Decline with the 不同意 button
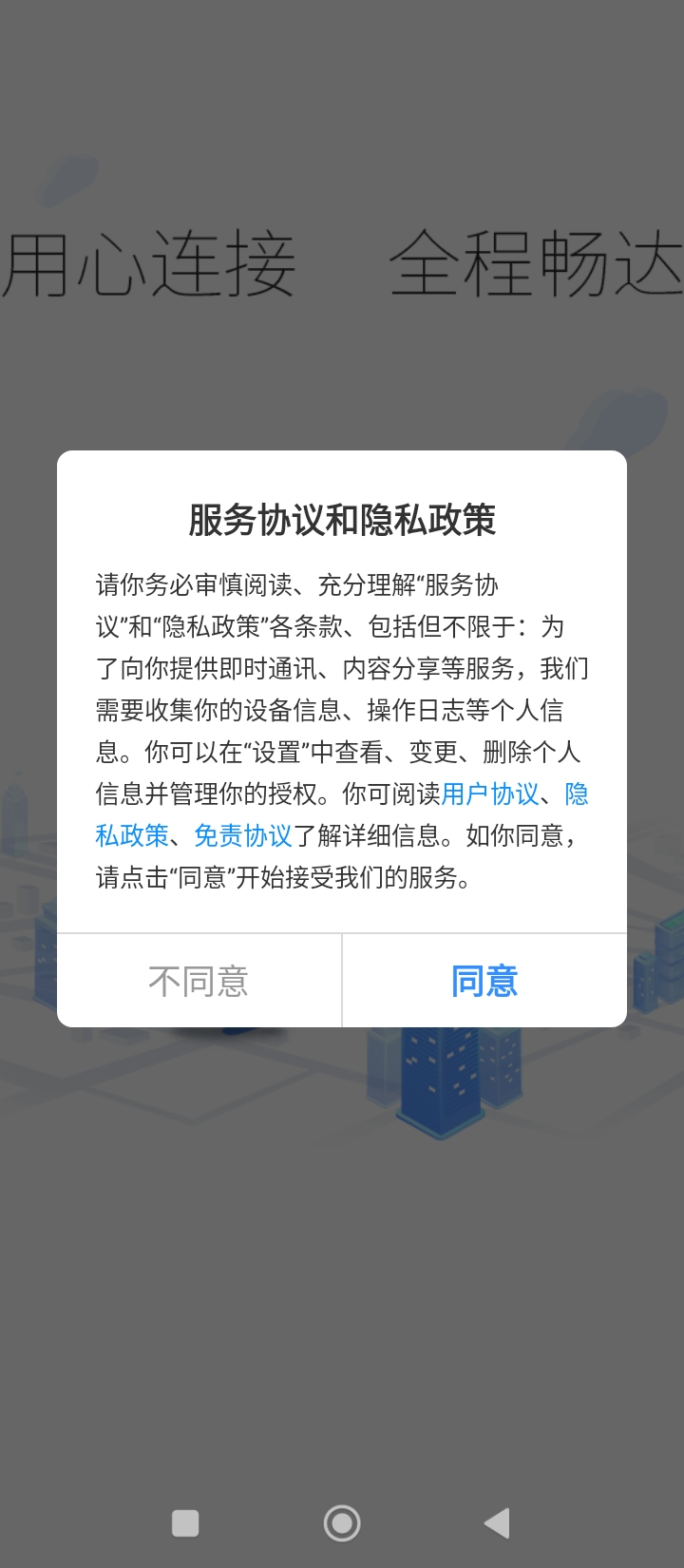Screen dimensions: 684x1568 coord(199,981)
